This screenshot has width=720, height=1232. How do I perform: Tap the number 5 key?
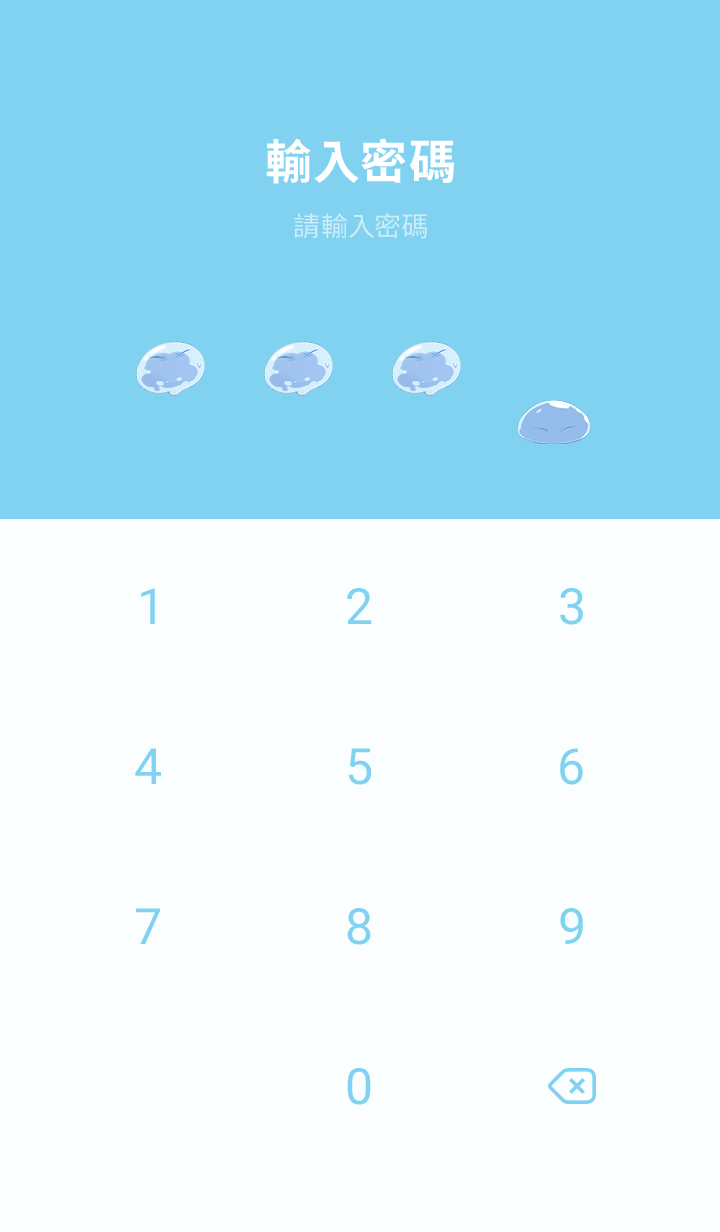359,767
